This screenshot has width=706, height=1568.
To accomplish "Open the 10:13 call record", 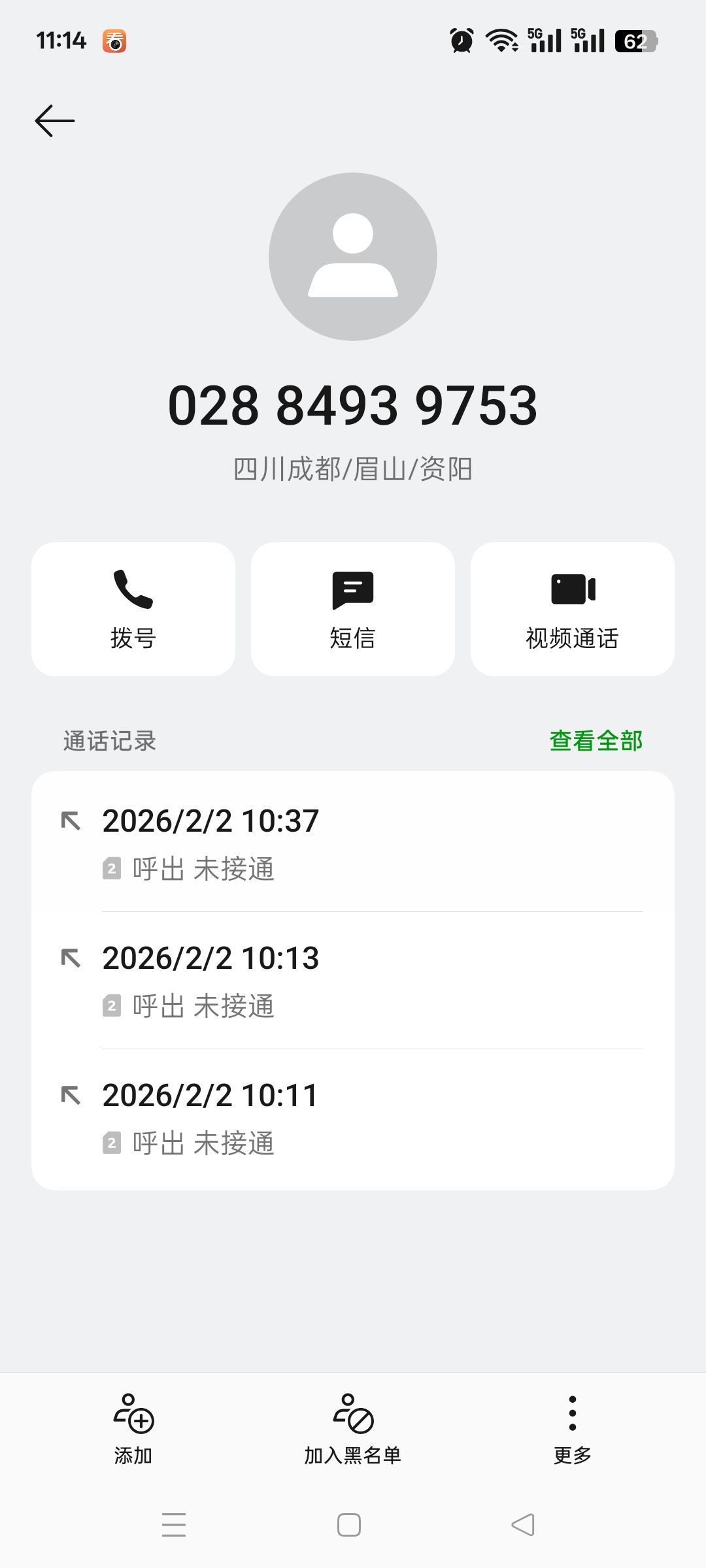I will [353, 980].
